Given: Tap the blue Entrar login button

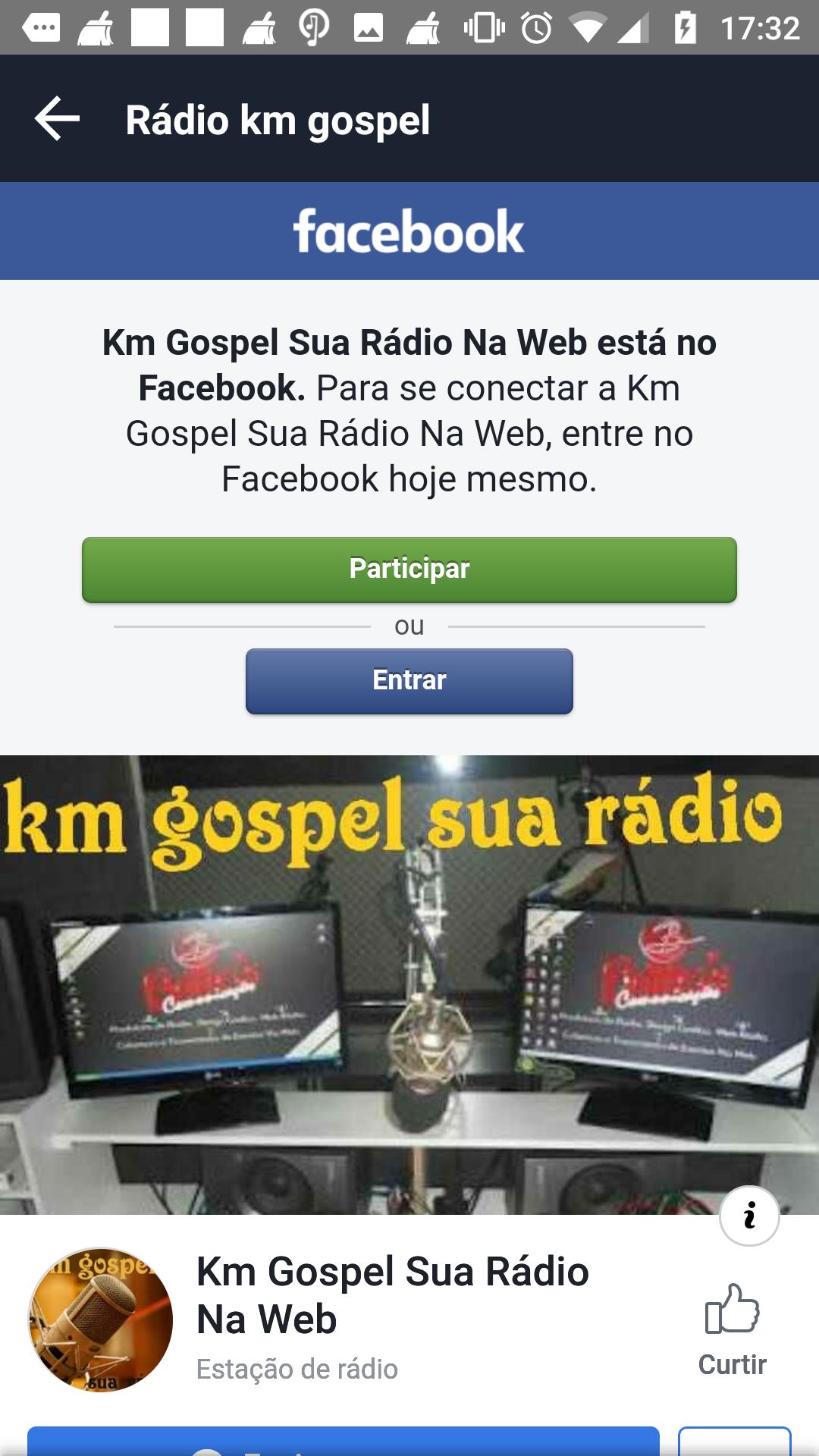Looking at the screenshot, I should pyautogui.click(x=409, y=680).
